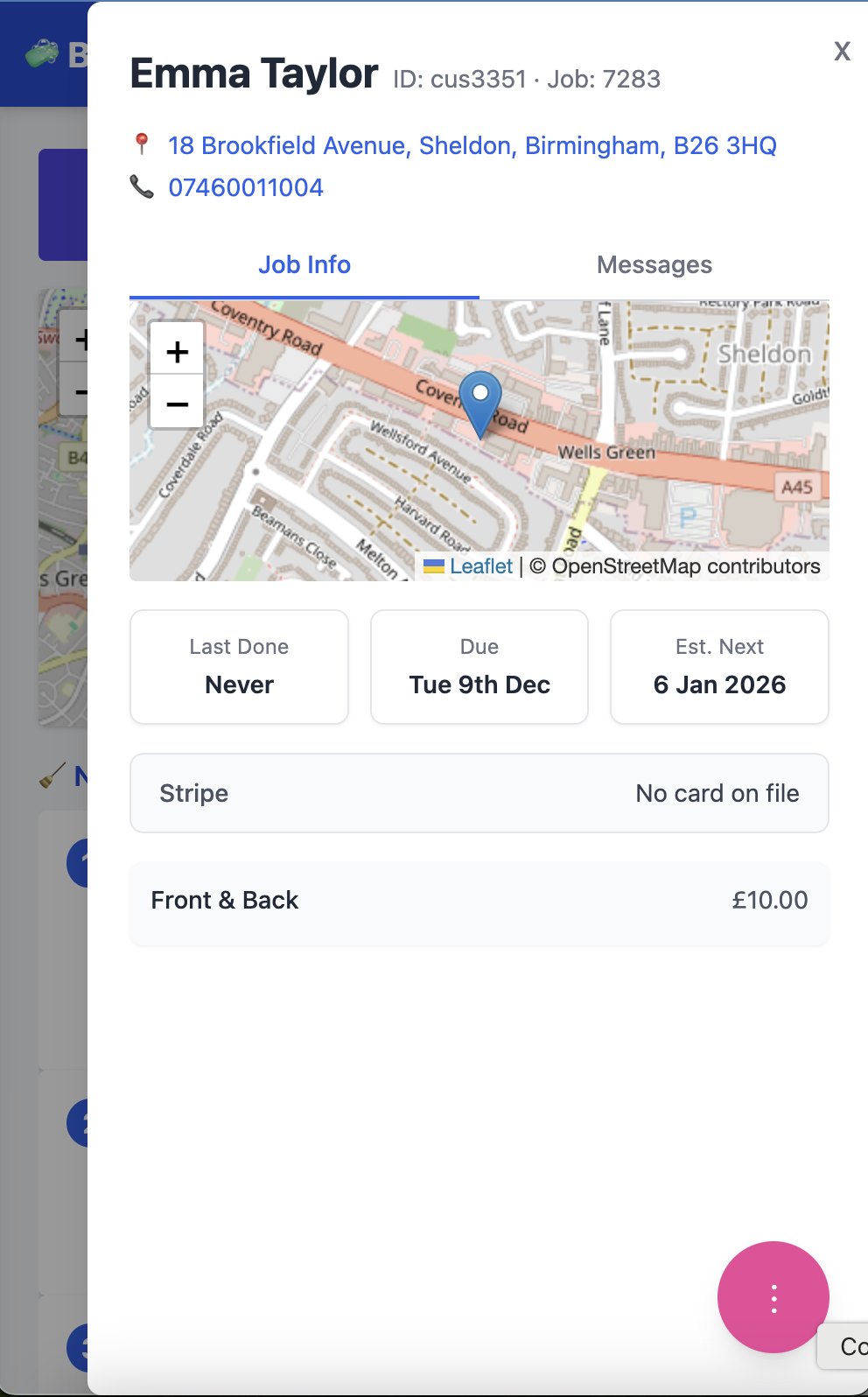Call 07460011004 via the phone link

247,186
